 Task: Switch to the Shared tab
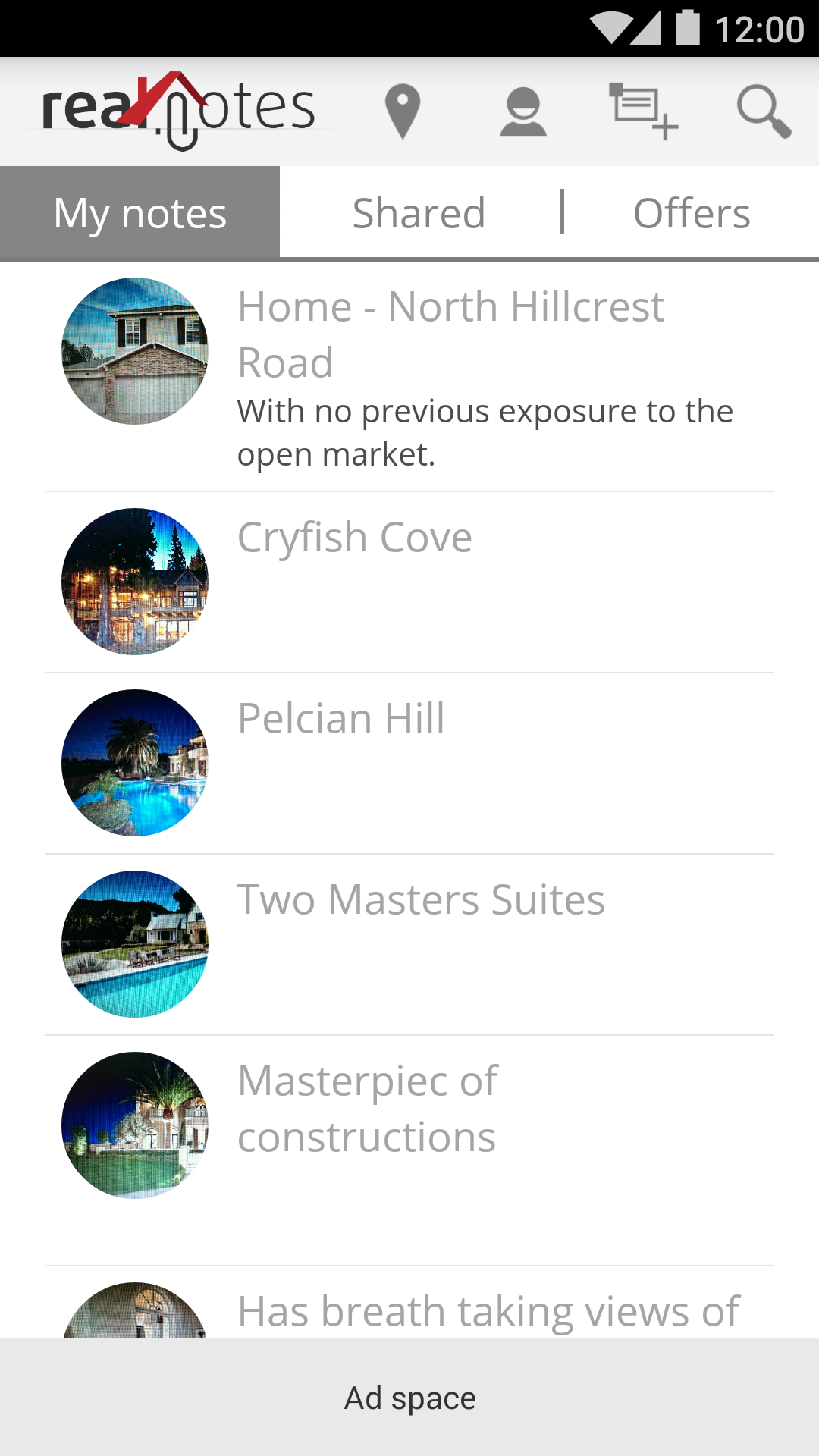coord(419,213)
